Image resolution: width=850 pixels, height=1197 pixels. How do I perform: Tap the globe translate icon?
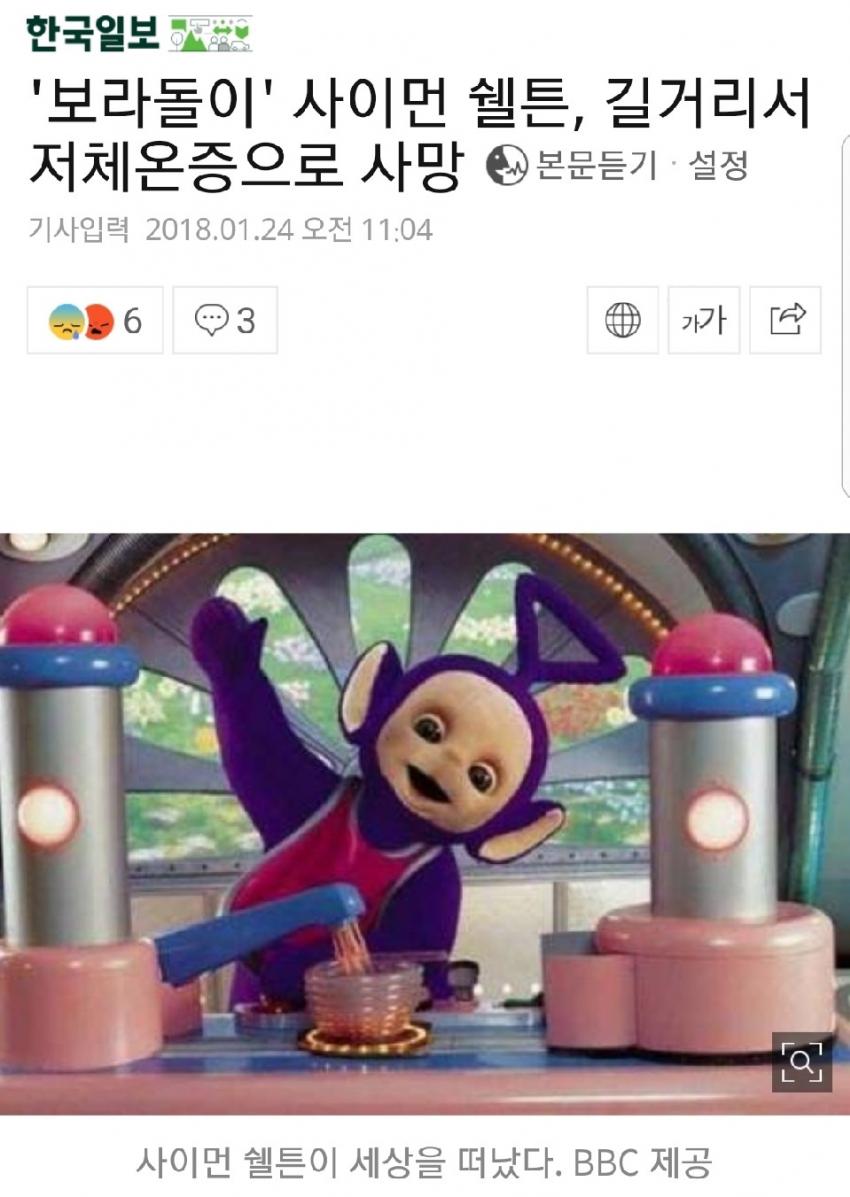pos(622,320)
